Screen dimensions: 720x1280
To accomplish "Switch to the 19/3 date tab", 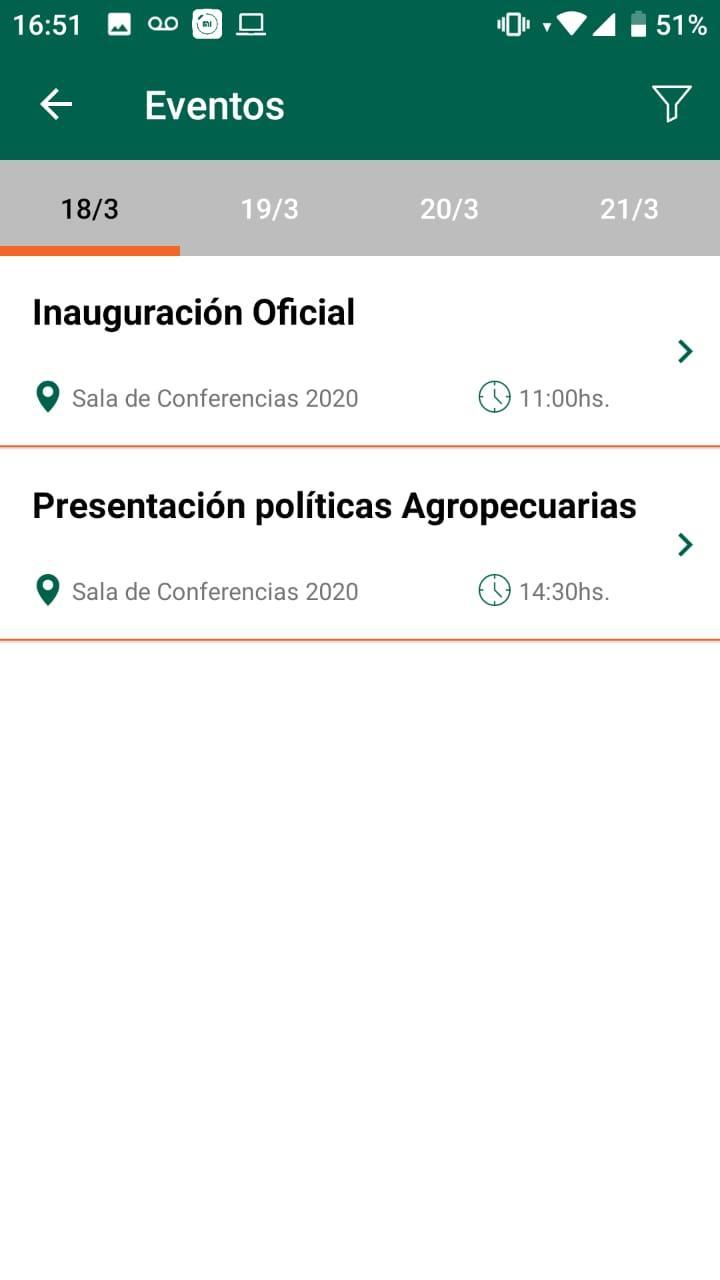I will pyautogui.click(x=270, y=208).
